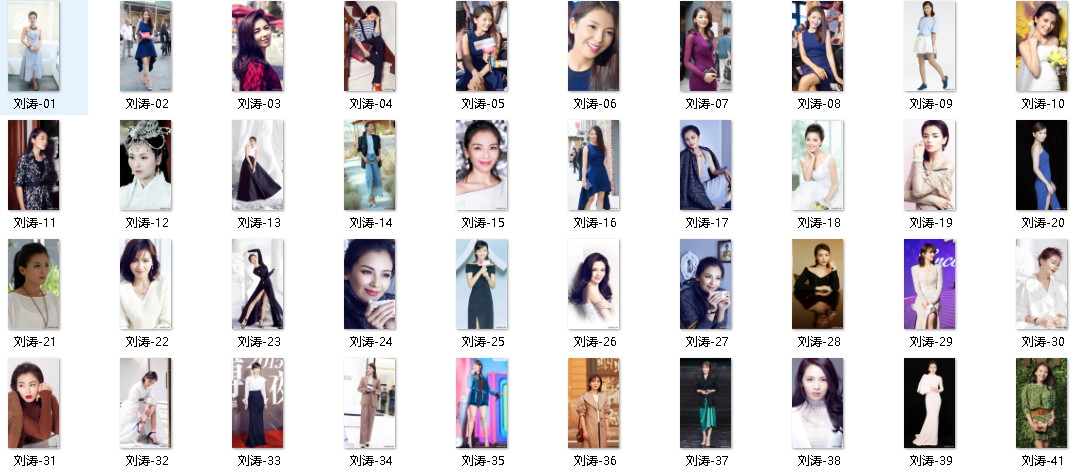Viewport: 1090px width, 472px height.
Task: Open the image 刘涛-39
Action: coord(930,403)
